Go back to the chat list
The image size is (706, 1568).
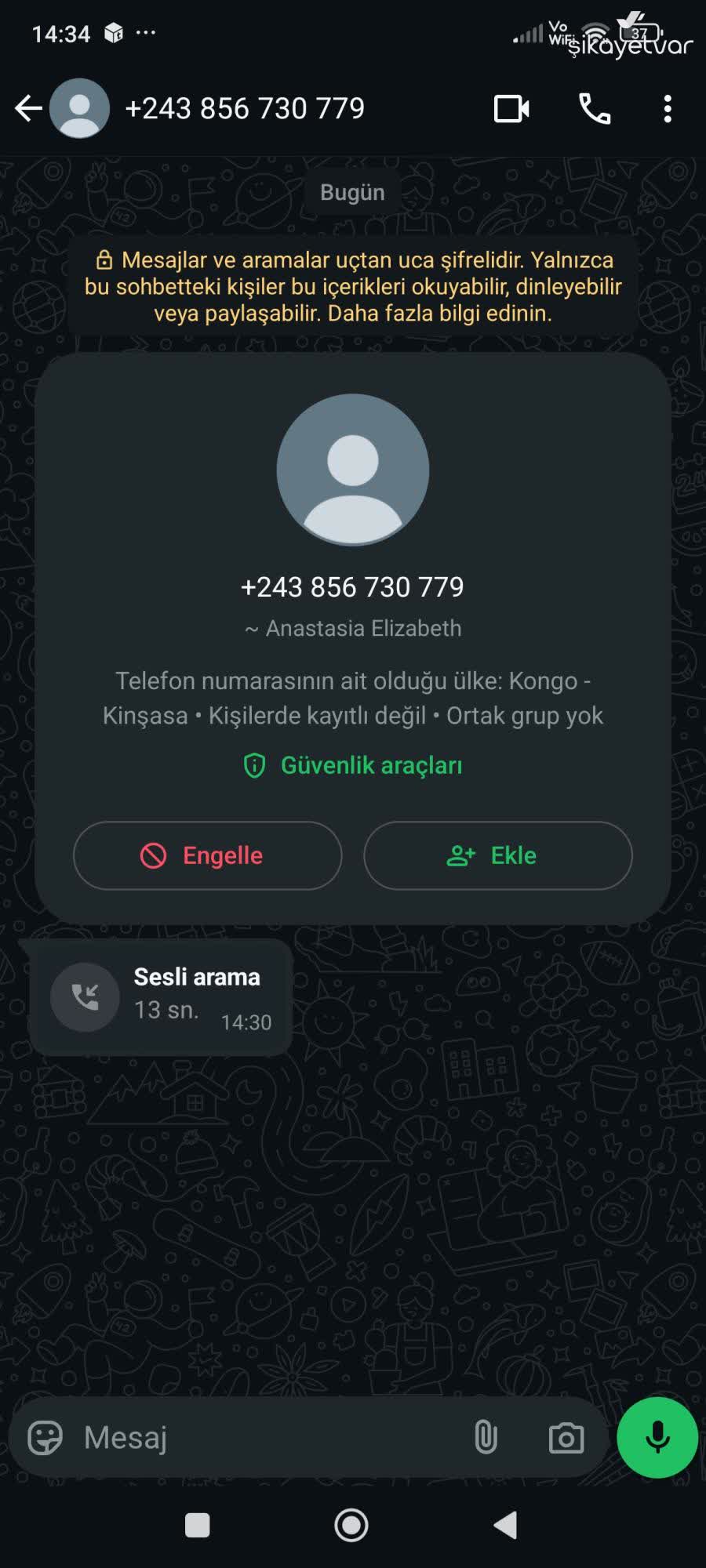point(29,108)
